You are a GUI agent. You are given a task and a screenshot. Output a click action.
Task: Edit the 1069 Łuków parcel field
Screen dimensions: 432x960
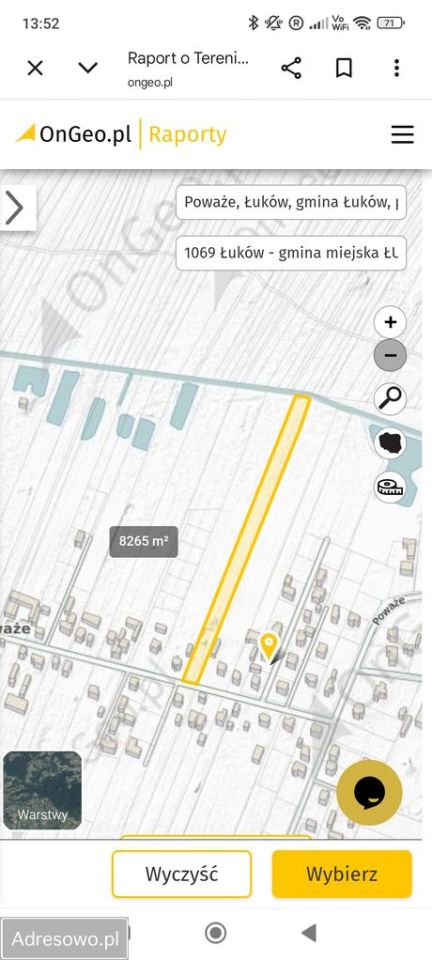click(291, 253)
